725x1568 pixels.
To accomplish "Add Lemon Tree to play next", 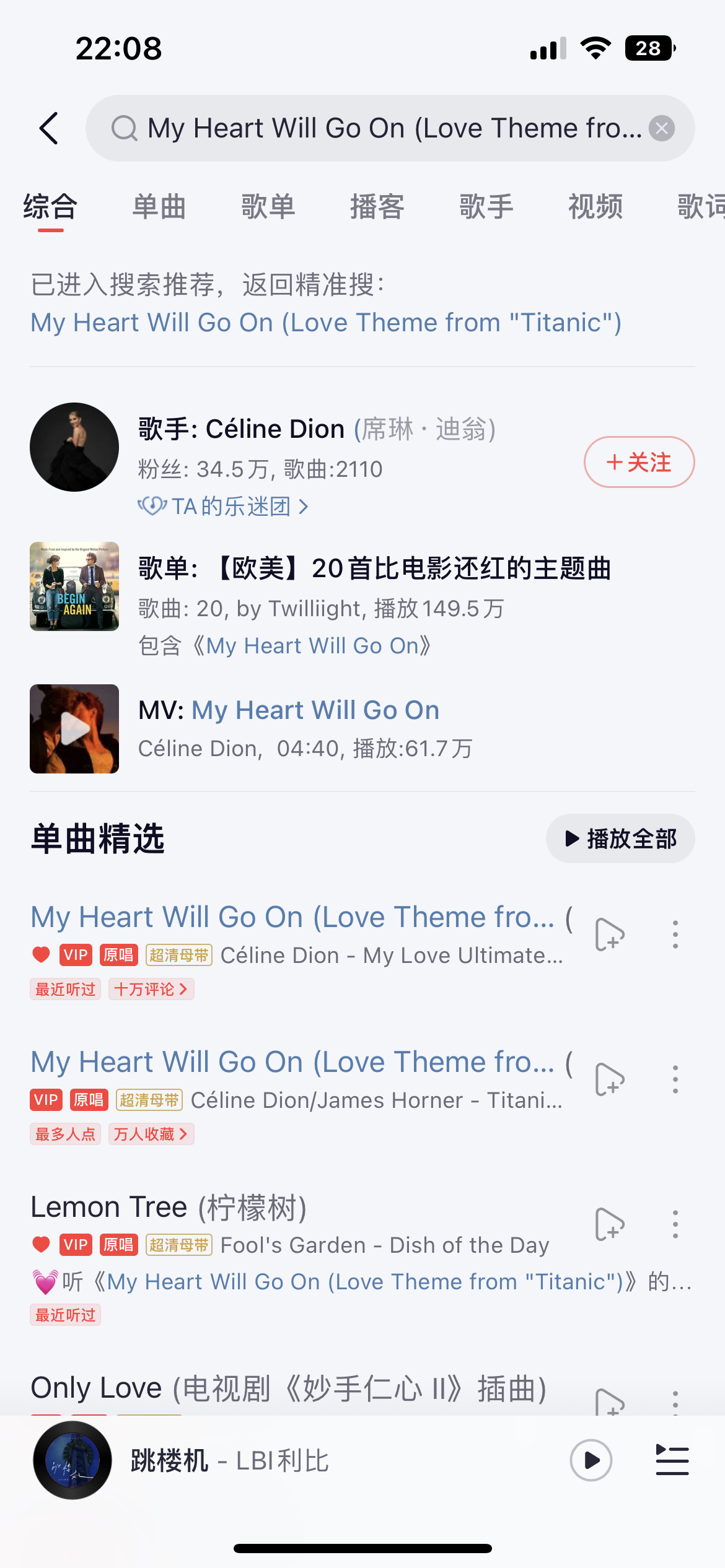I will 609,1224.
